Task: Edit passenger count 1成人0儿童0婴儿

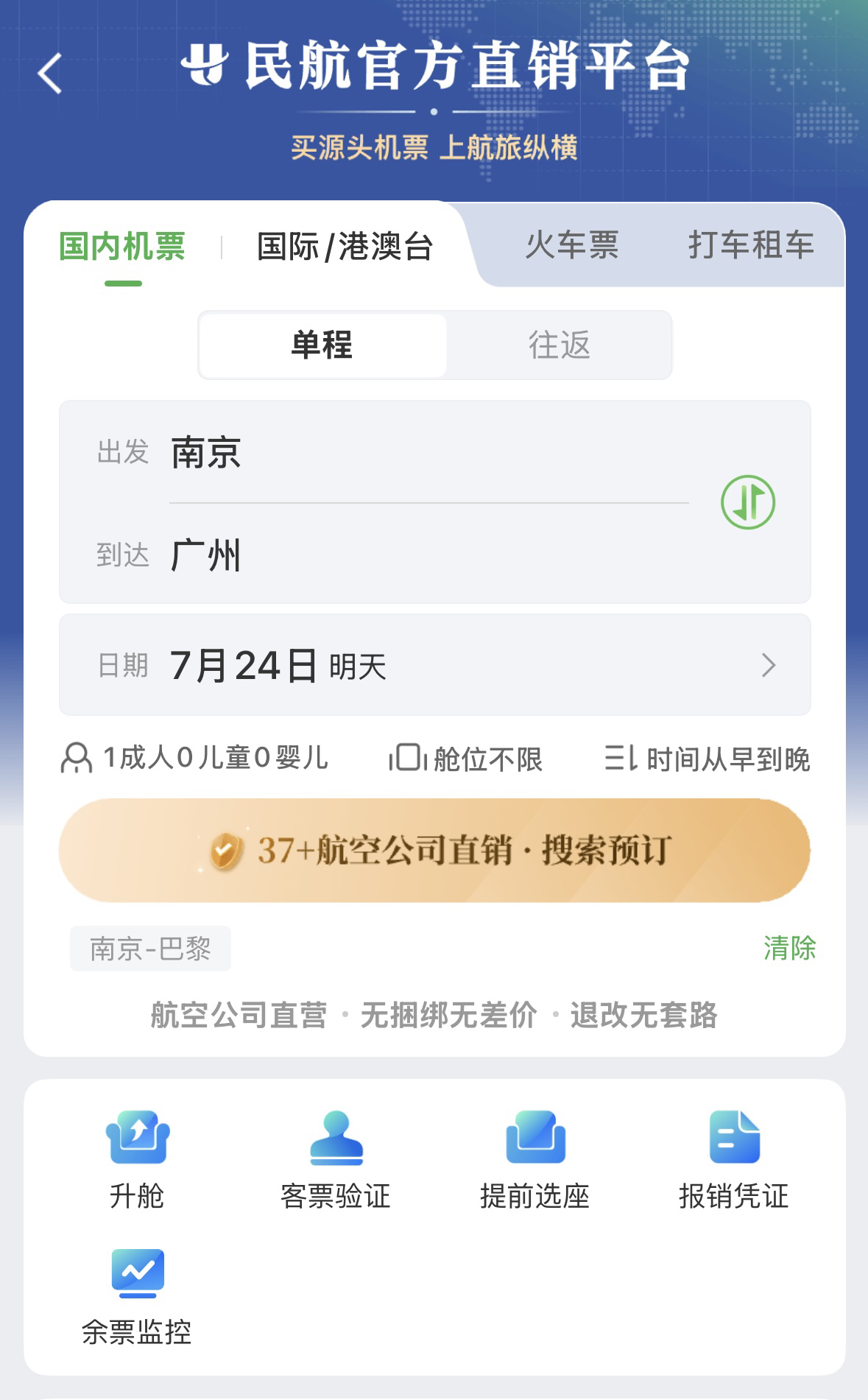Action: (194, 758)
